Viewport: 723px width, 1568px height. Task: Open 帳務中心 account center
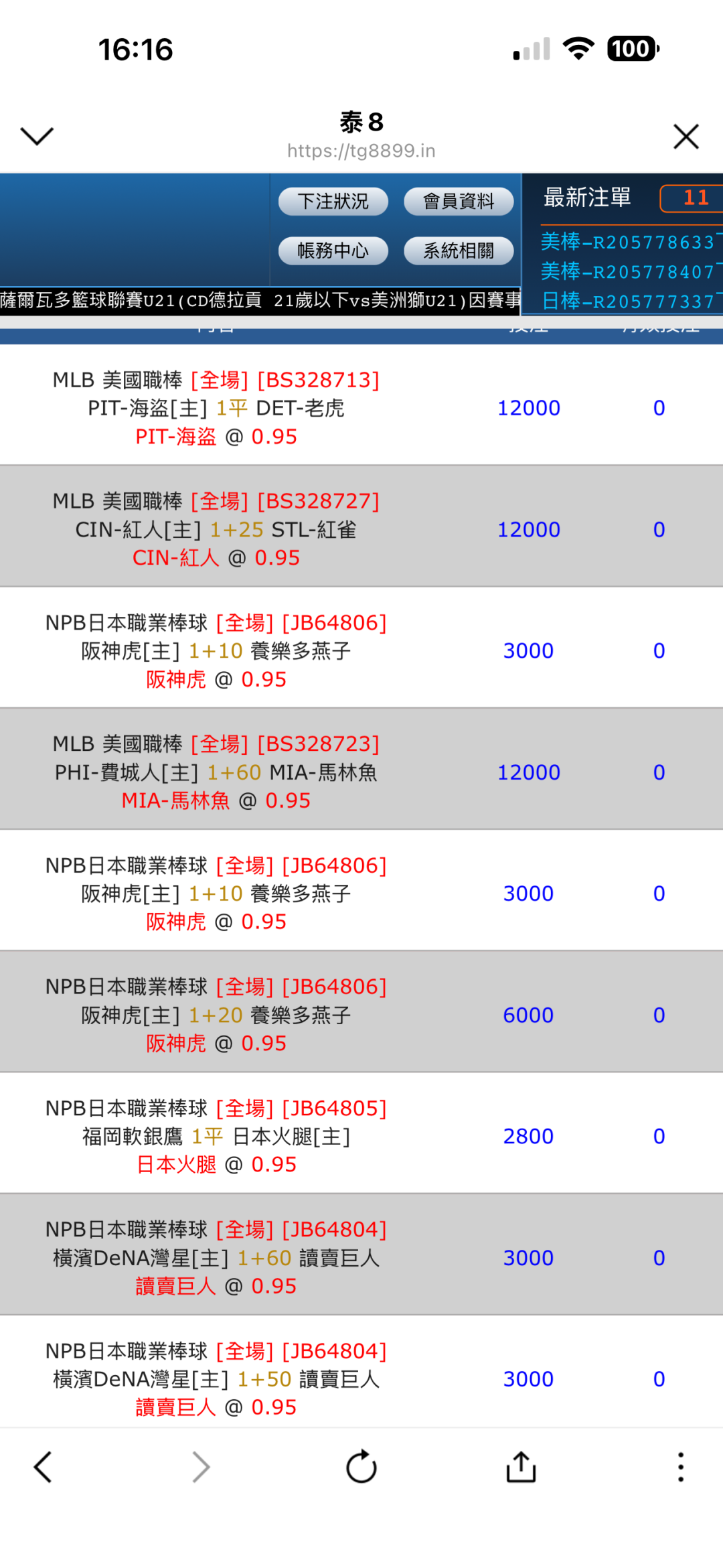tap(333, 251)
